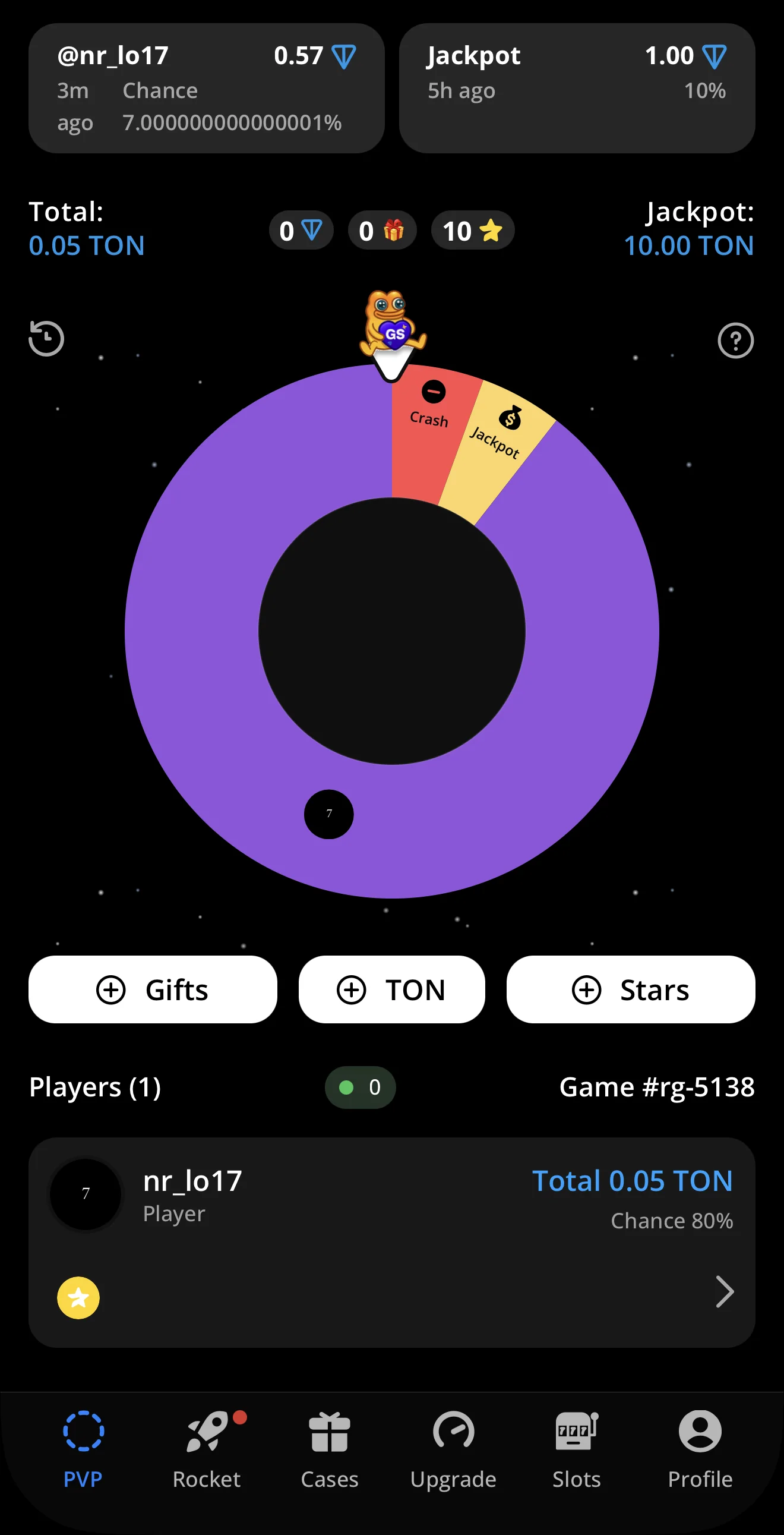Open the help question mark icon
784x1535 pixels.
point(736,341)
